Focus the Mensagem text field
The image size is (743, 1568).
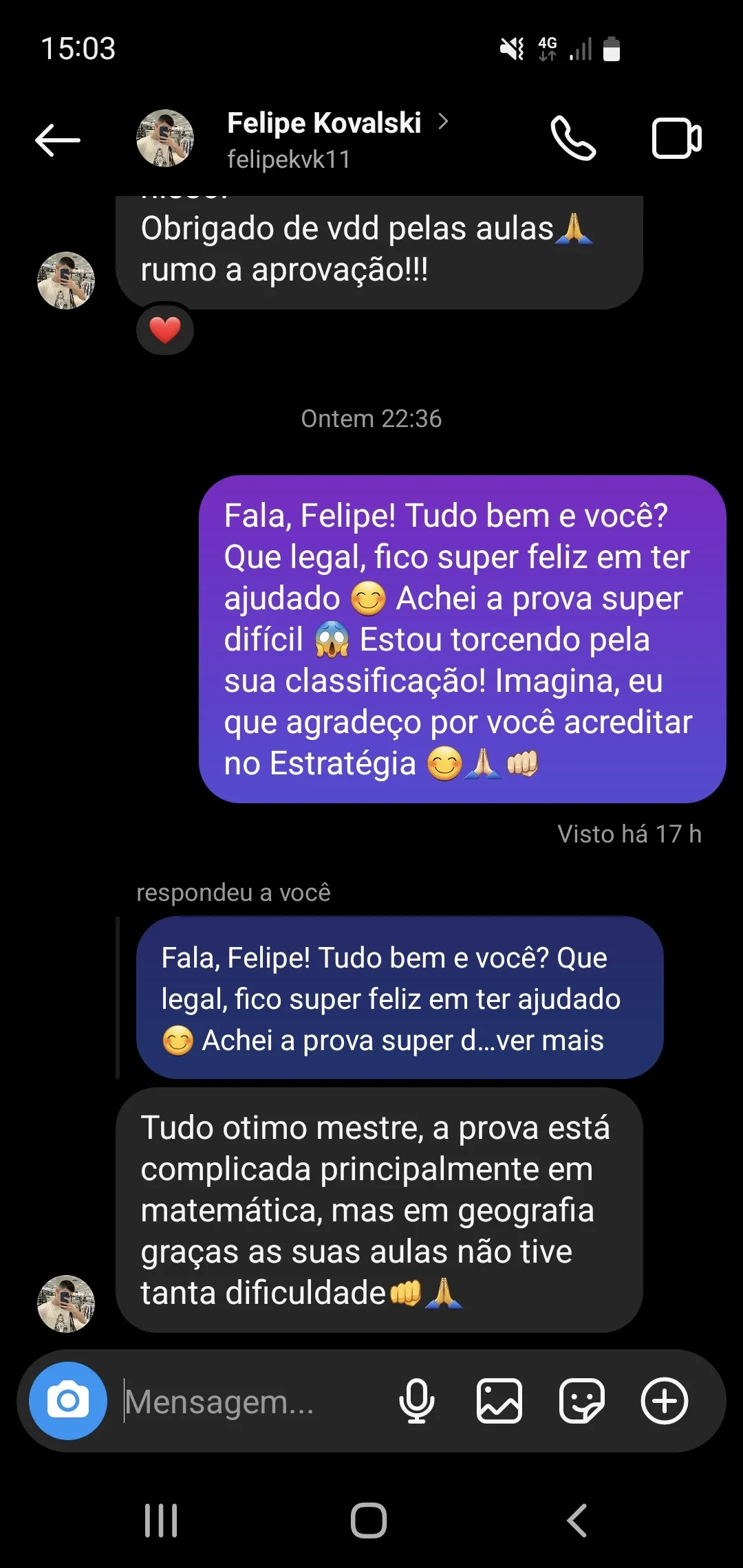click(248, 1402)
